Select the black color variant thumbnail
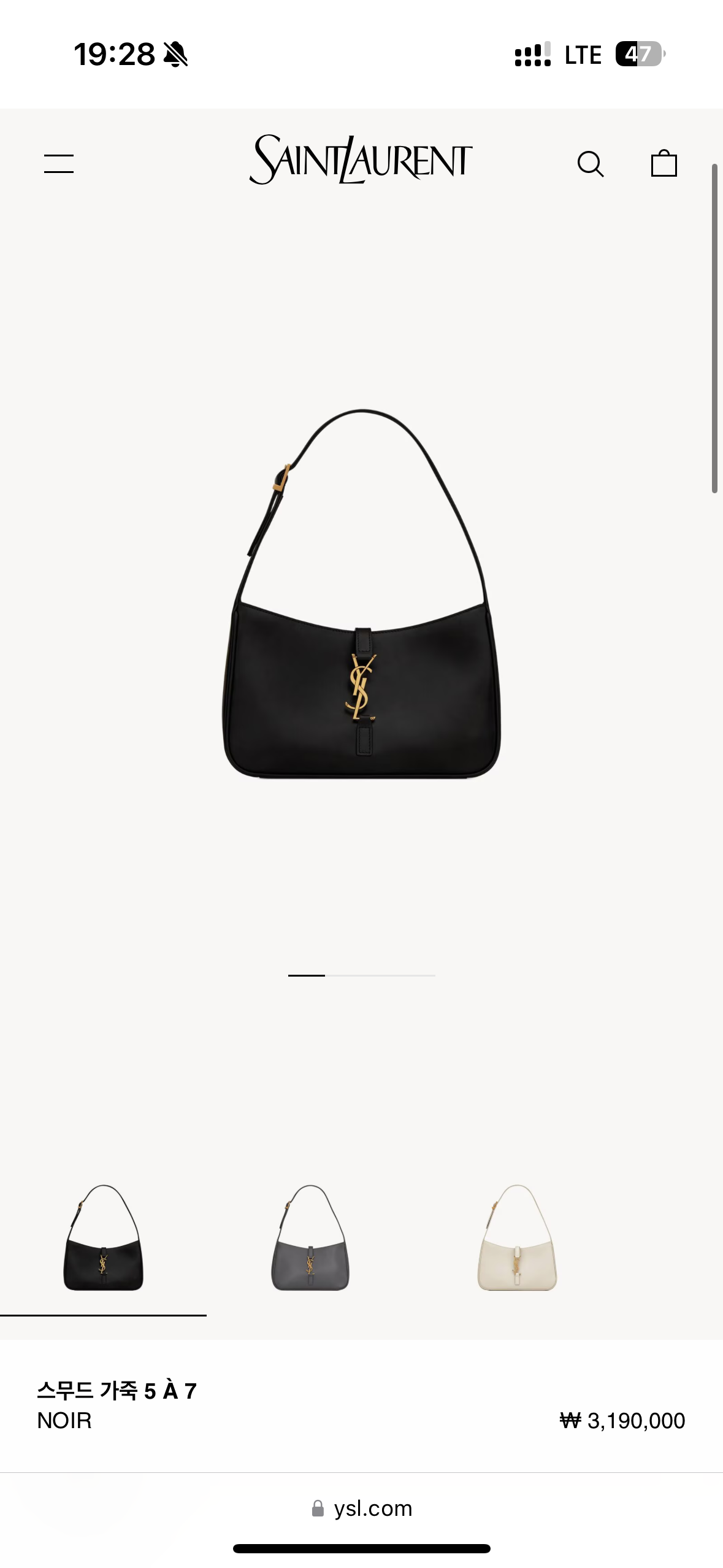723x1568 pixels. (103, 1238)
